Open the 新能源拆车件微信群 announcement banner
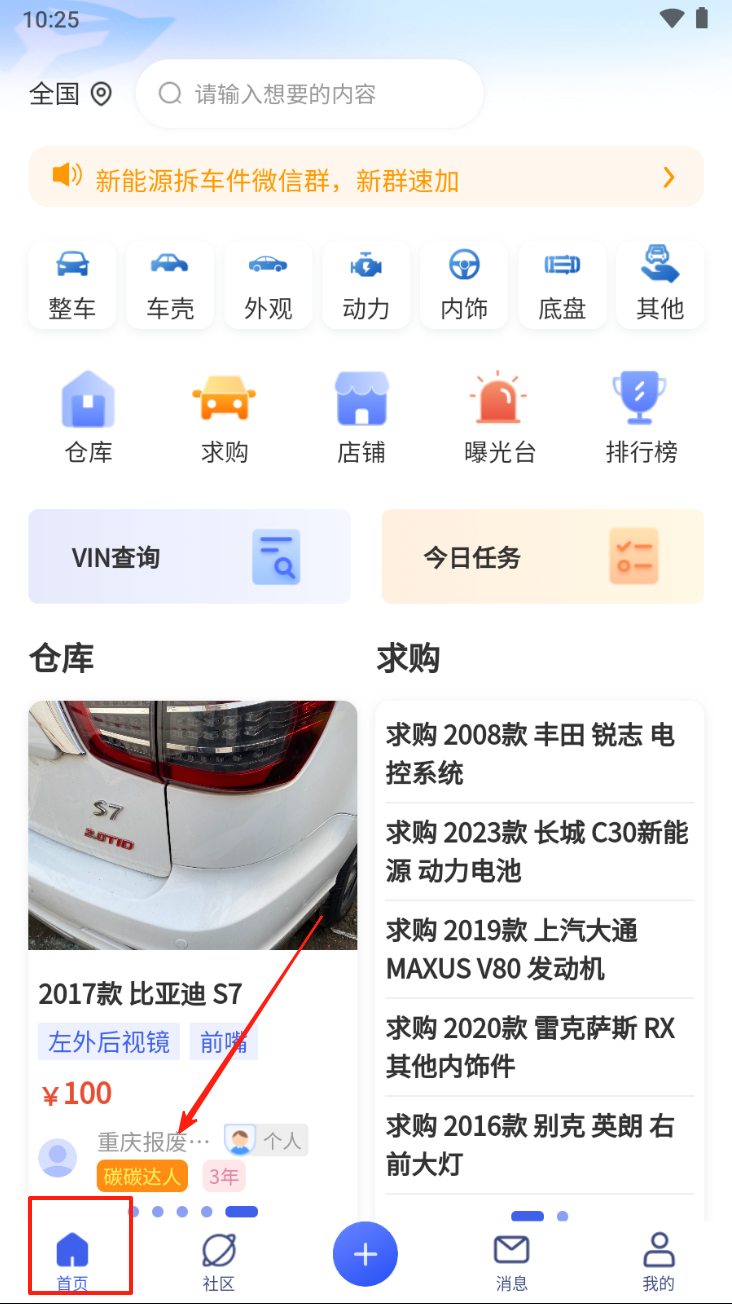This screenshot has width=732, height=1304. click(366, 178)
